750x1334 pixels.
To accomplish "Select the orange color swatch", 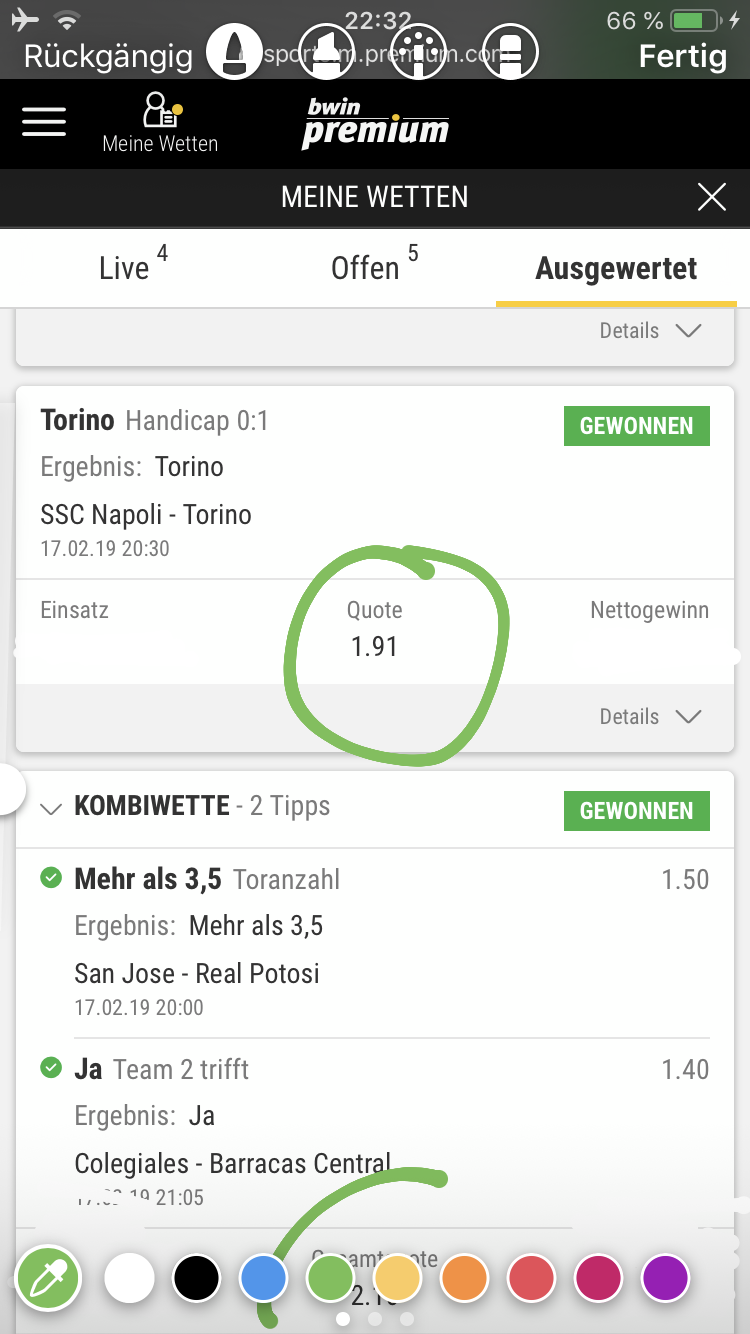I will tap(465, 1278).
